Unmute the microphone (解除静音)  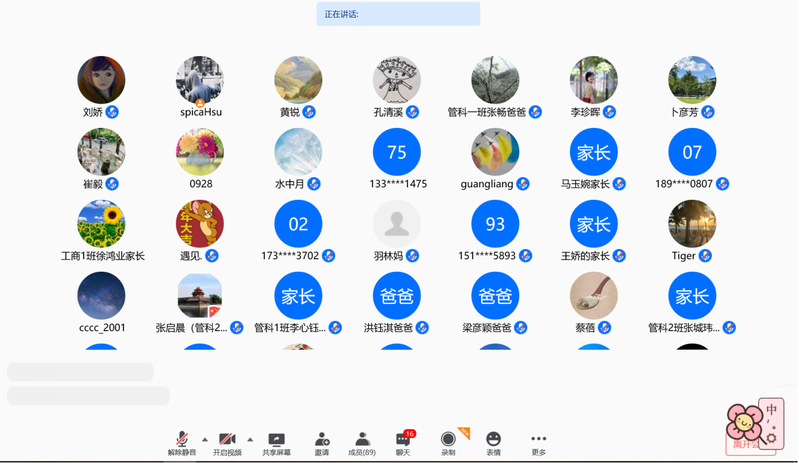tap(181, 441)
